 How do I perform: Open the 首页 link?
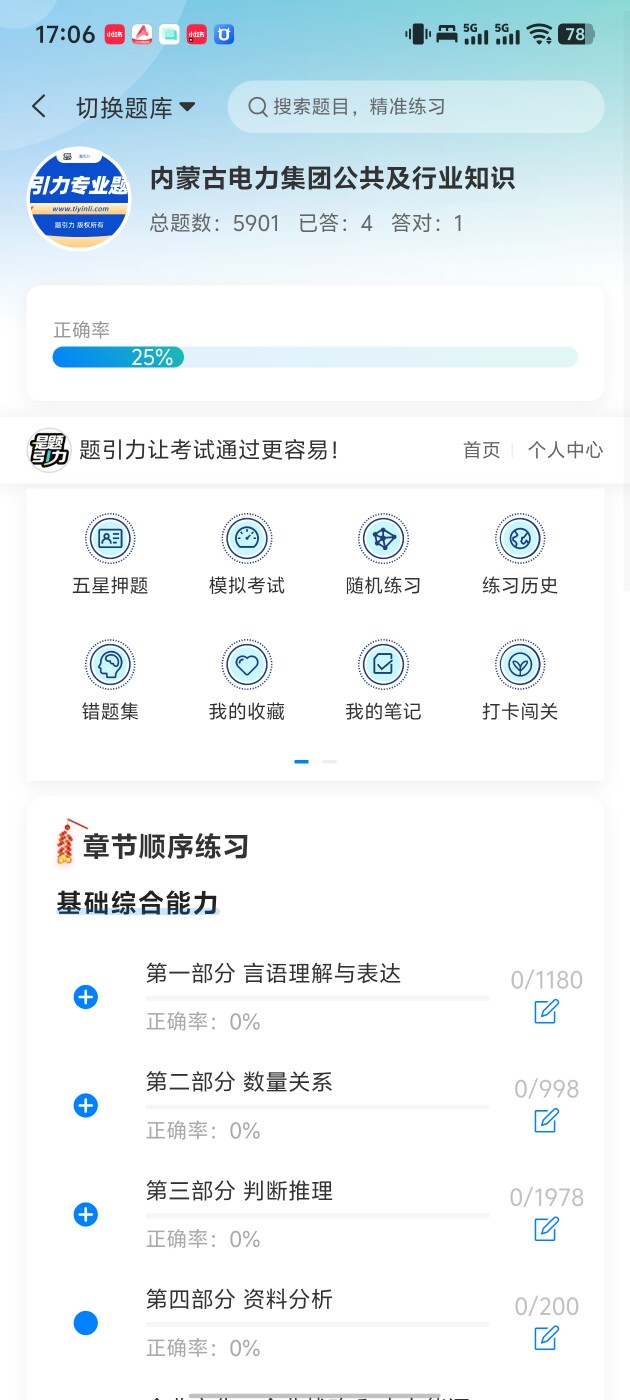(481, 450)
